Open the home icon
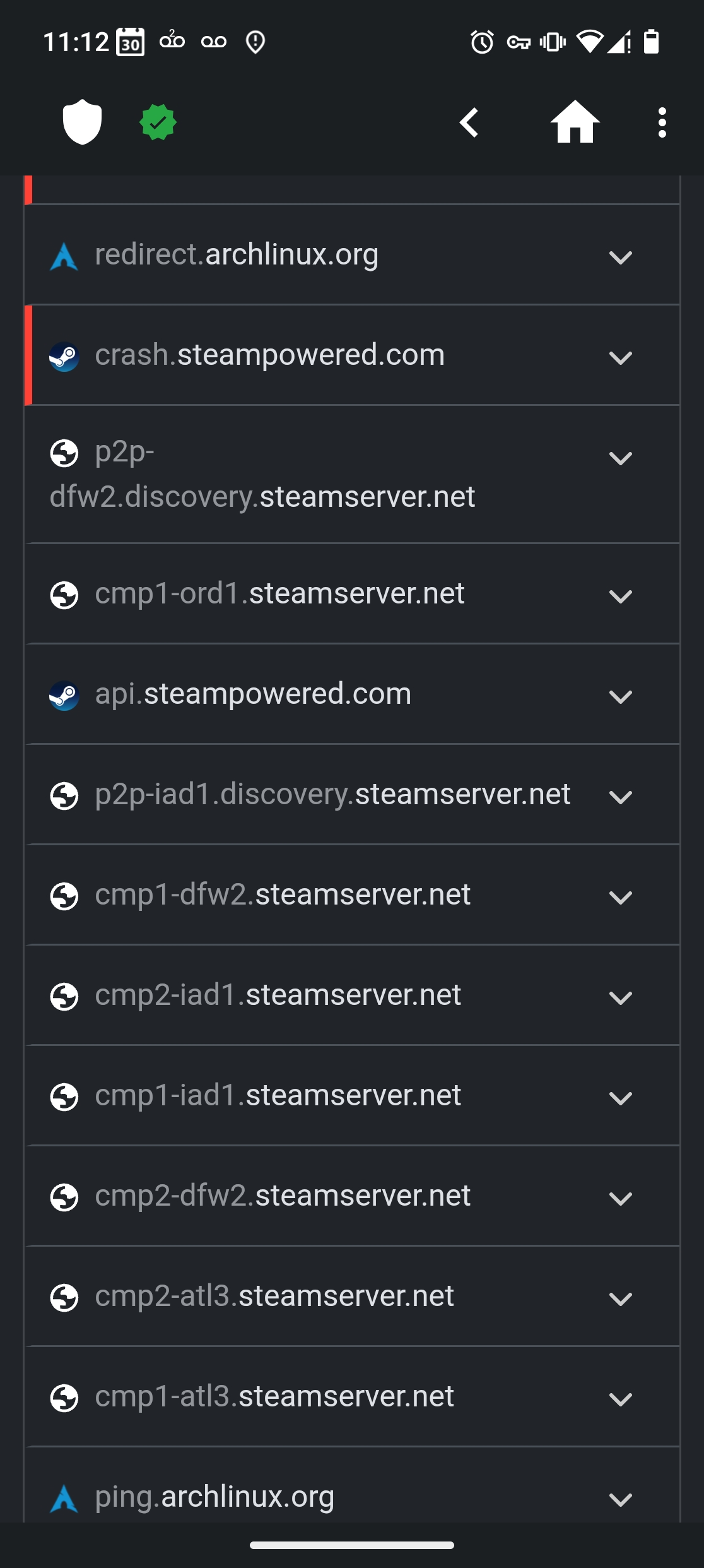704x1568 pixels. 575,122
